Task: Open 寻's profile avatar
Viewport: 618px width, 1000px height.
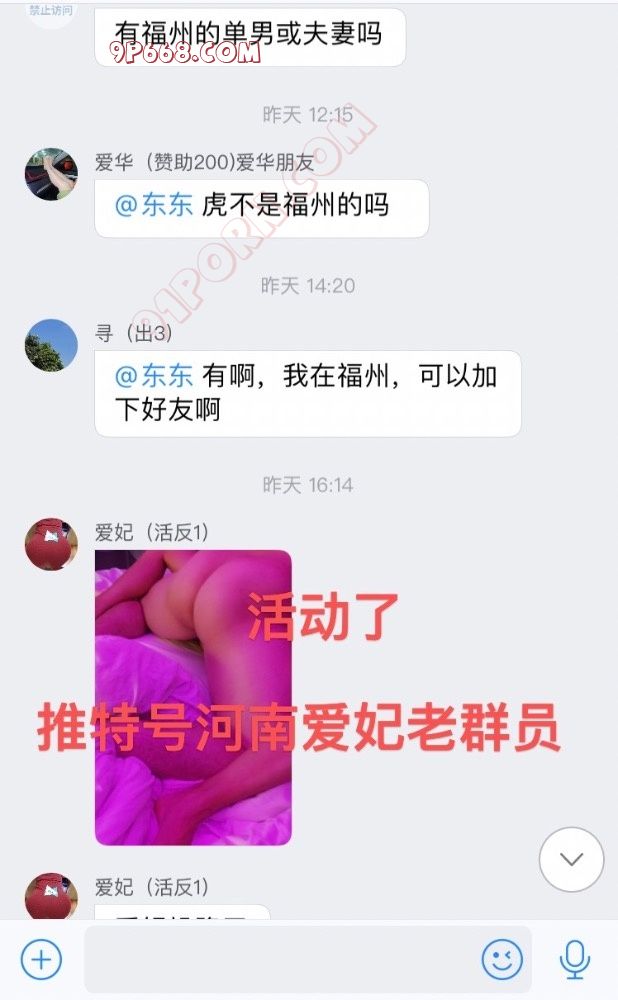Action: 51,345
